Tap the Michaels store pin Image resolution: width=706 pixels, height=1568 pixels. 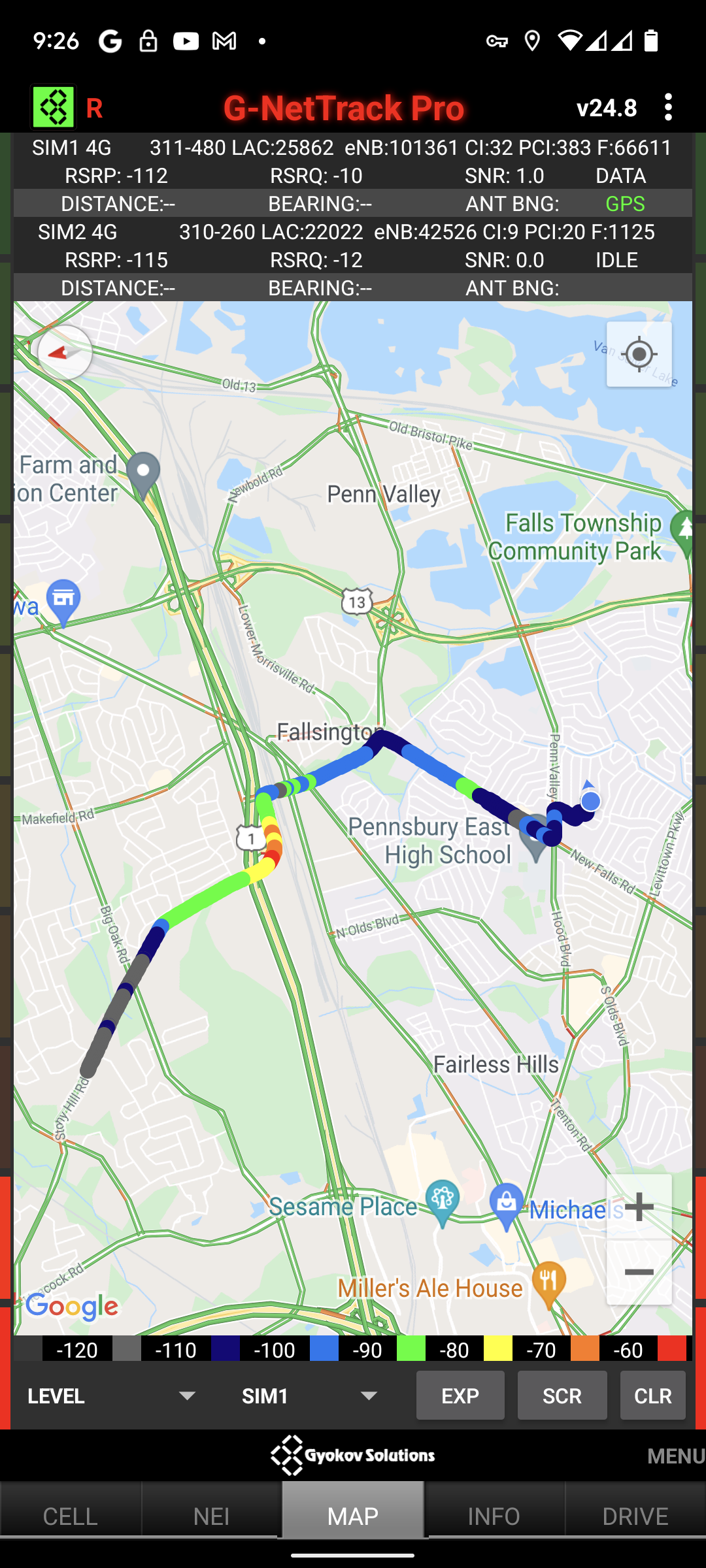tap(507, 1203)
